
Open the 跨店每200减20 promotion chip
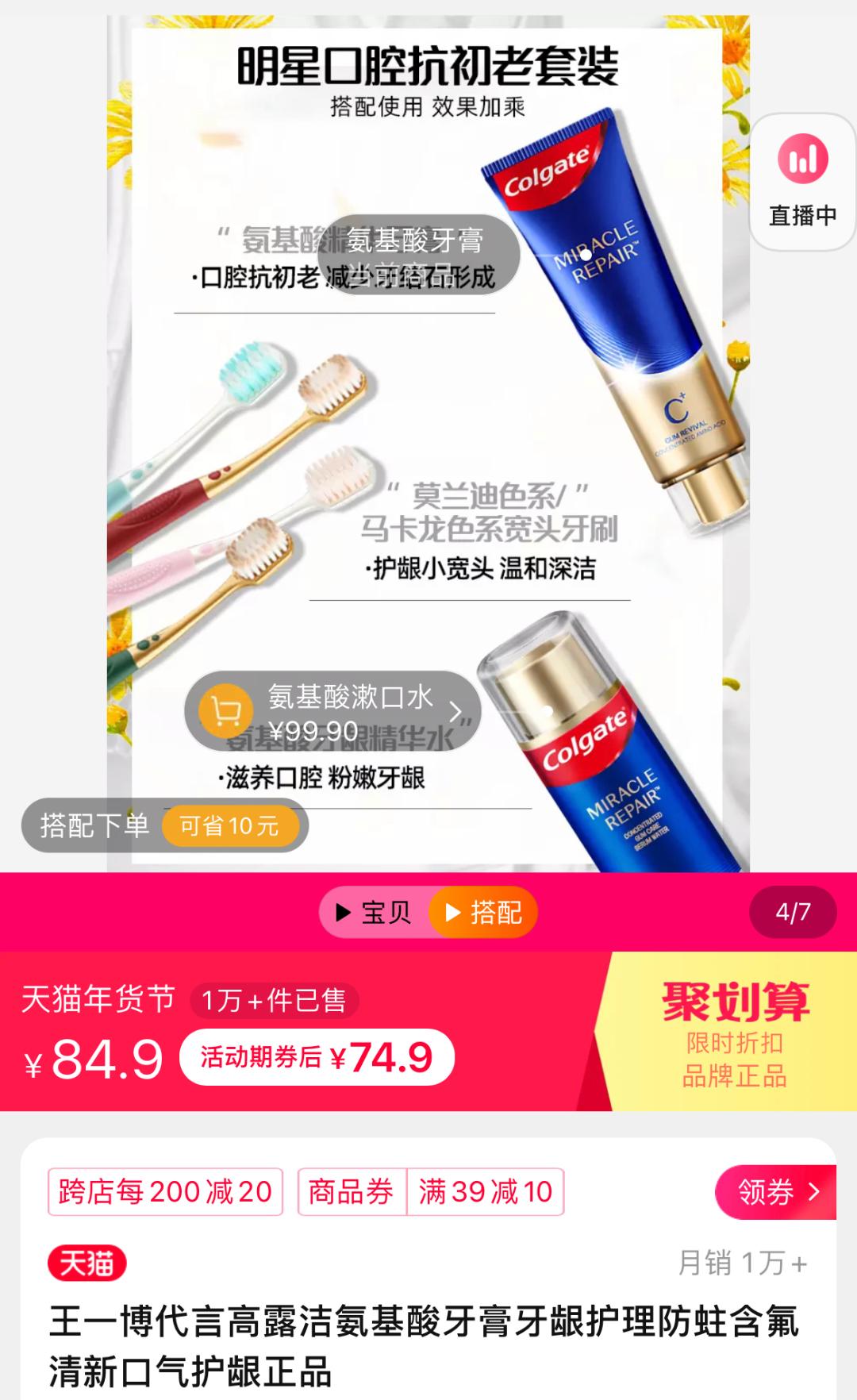pyautogui.click(x=165, y=1191)
